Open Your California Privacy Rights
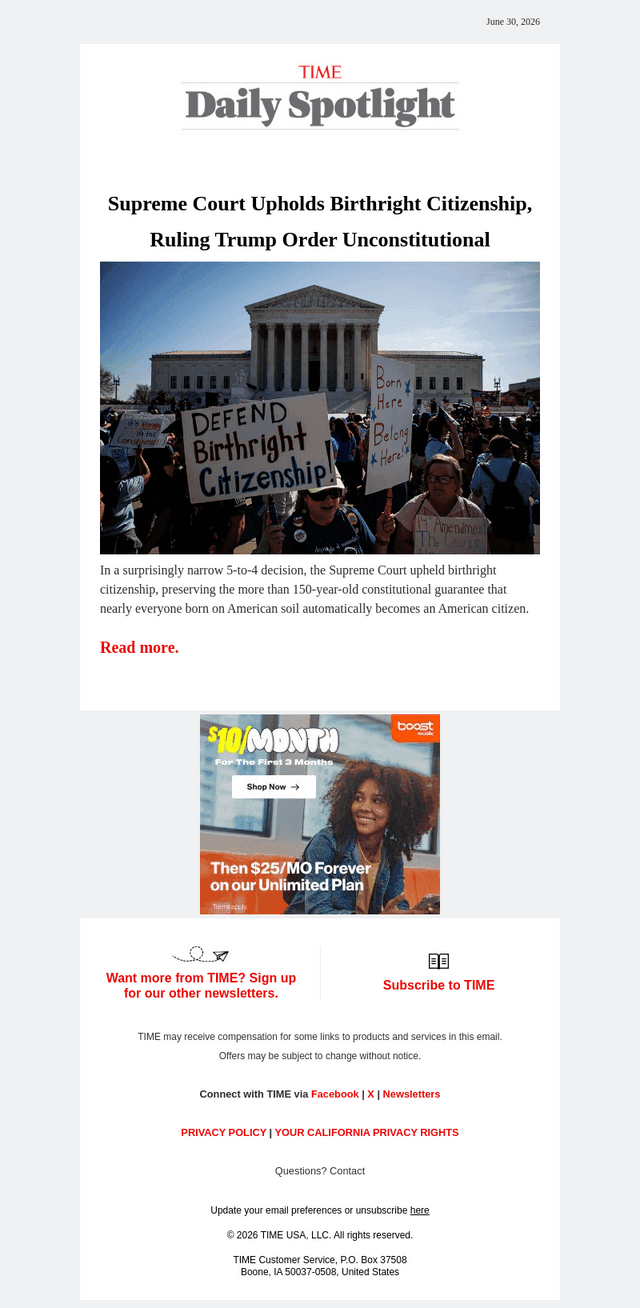640x1308 pixels. pos(367,1132)
